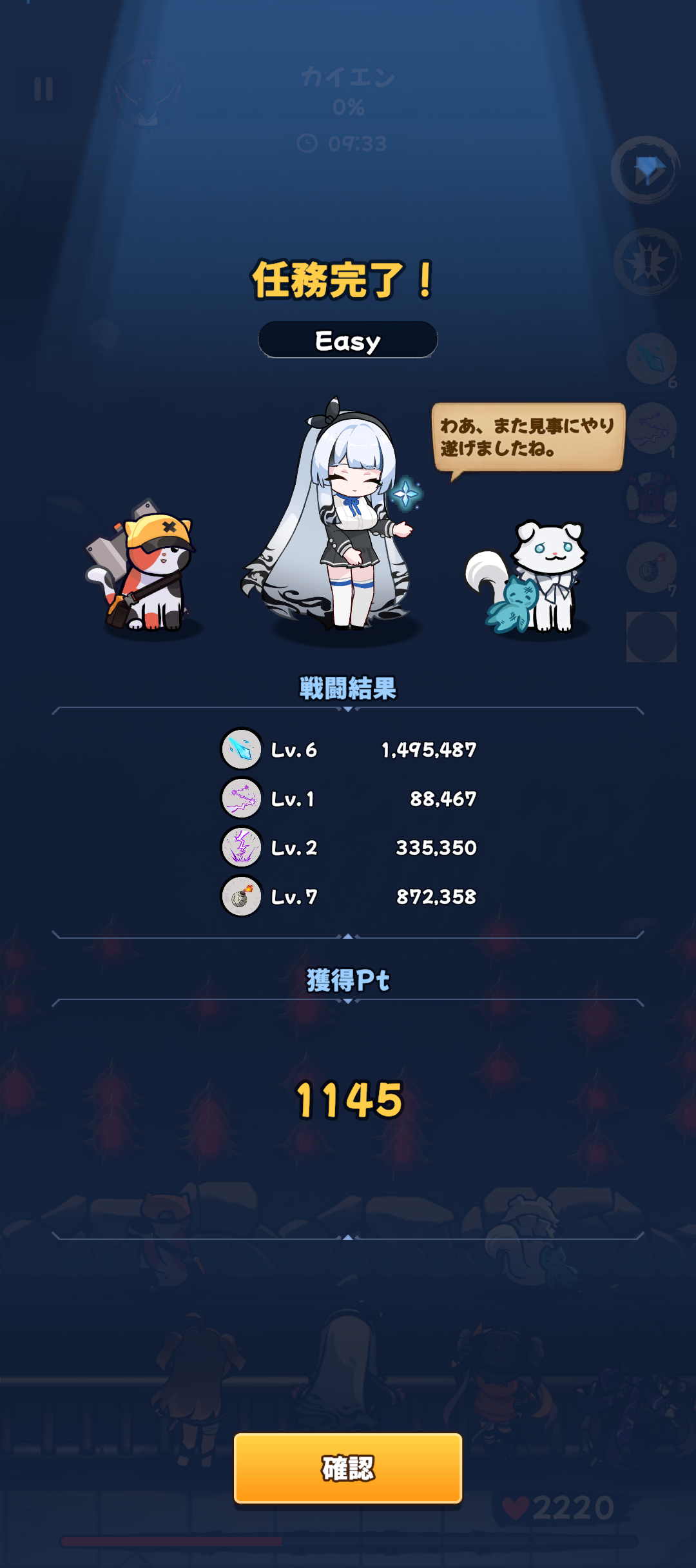Tap the 確認 confirm button
This screenshot has height=1568, width=696.
[x=348, y=1468]
